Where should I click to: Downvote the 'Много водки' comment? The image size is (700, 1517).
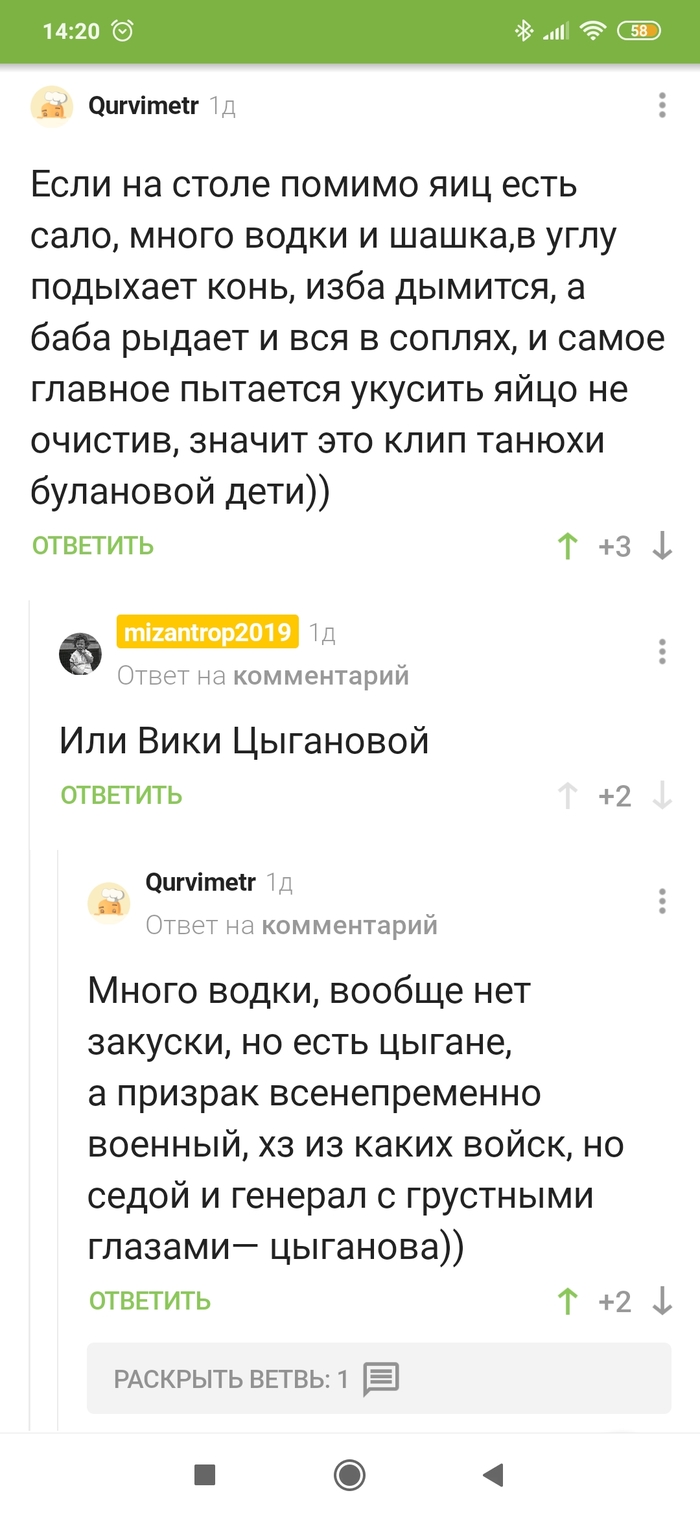tap(662, 1301)
